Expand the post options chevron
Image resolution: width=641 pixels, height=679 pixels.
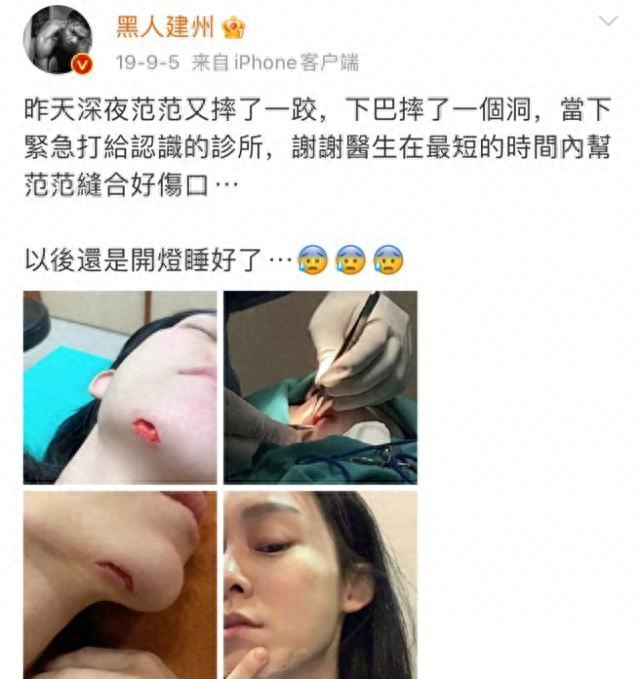pos(608,21)
